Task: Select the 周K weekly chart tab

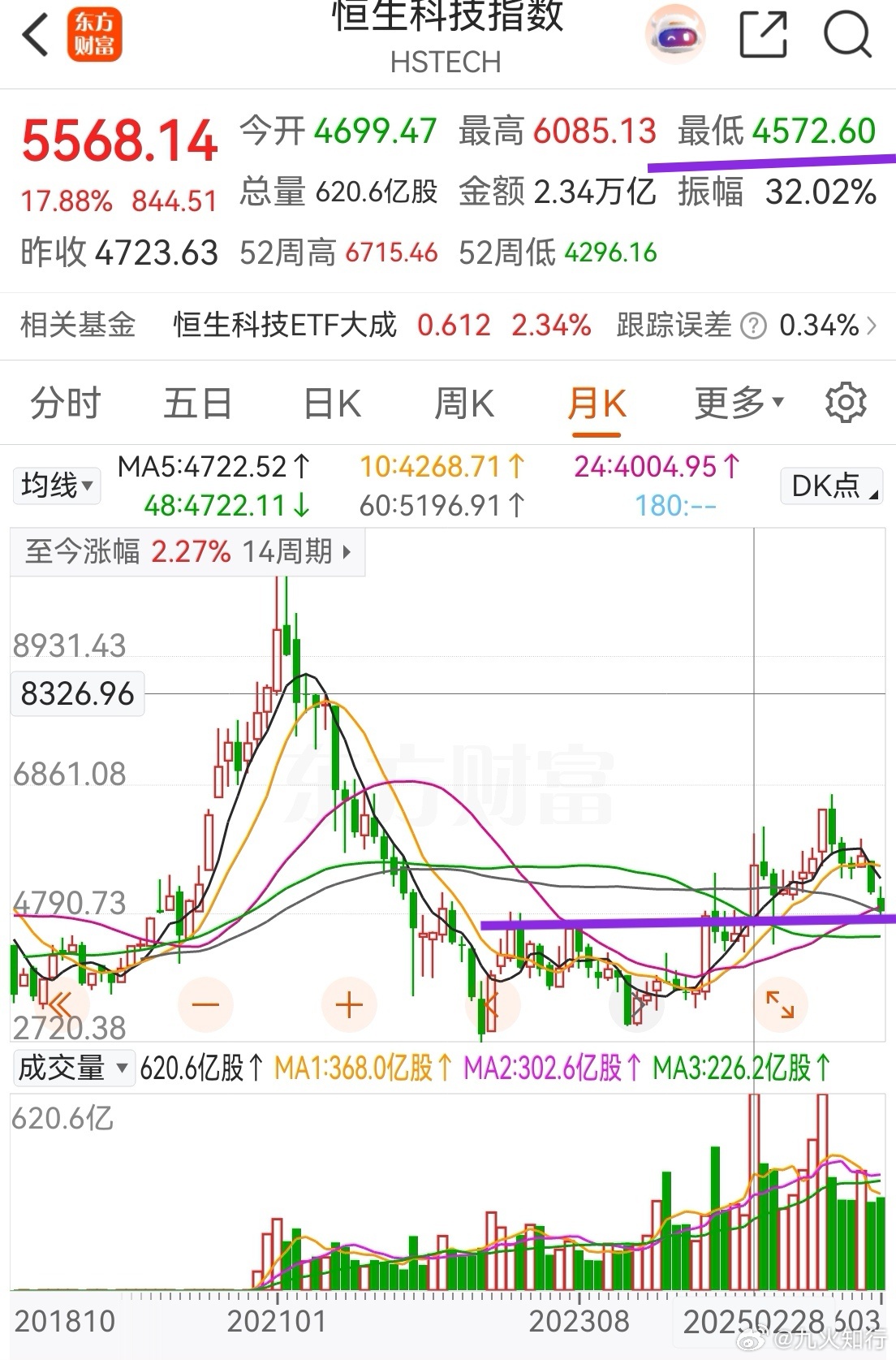Action: click(x=463, y=402)
